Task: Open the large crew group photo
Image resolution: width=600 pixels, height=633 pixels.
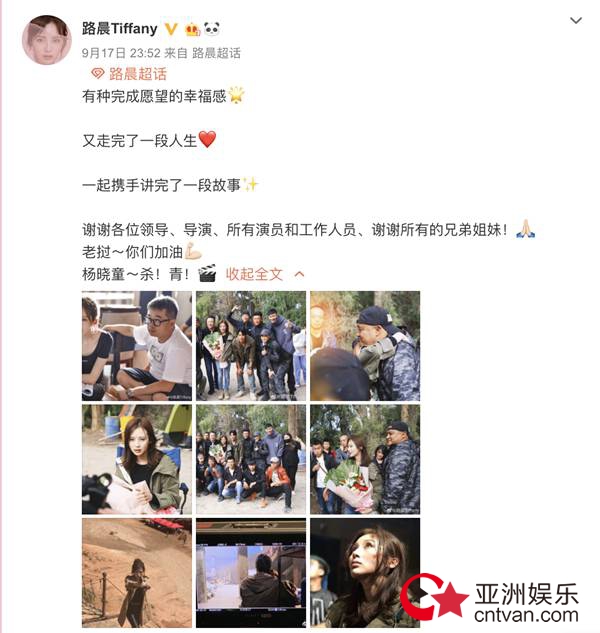Action: [251, 459]
